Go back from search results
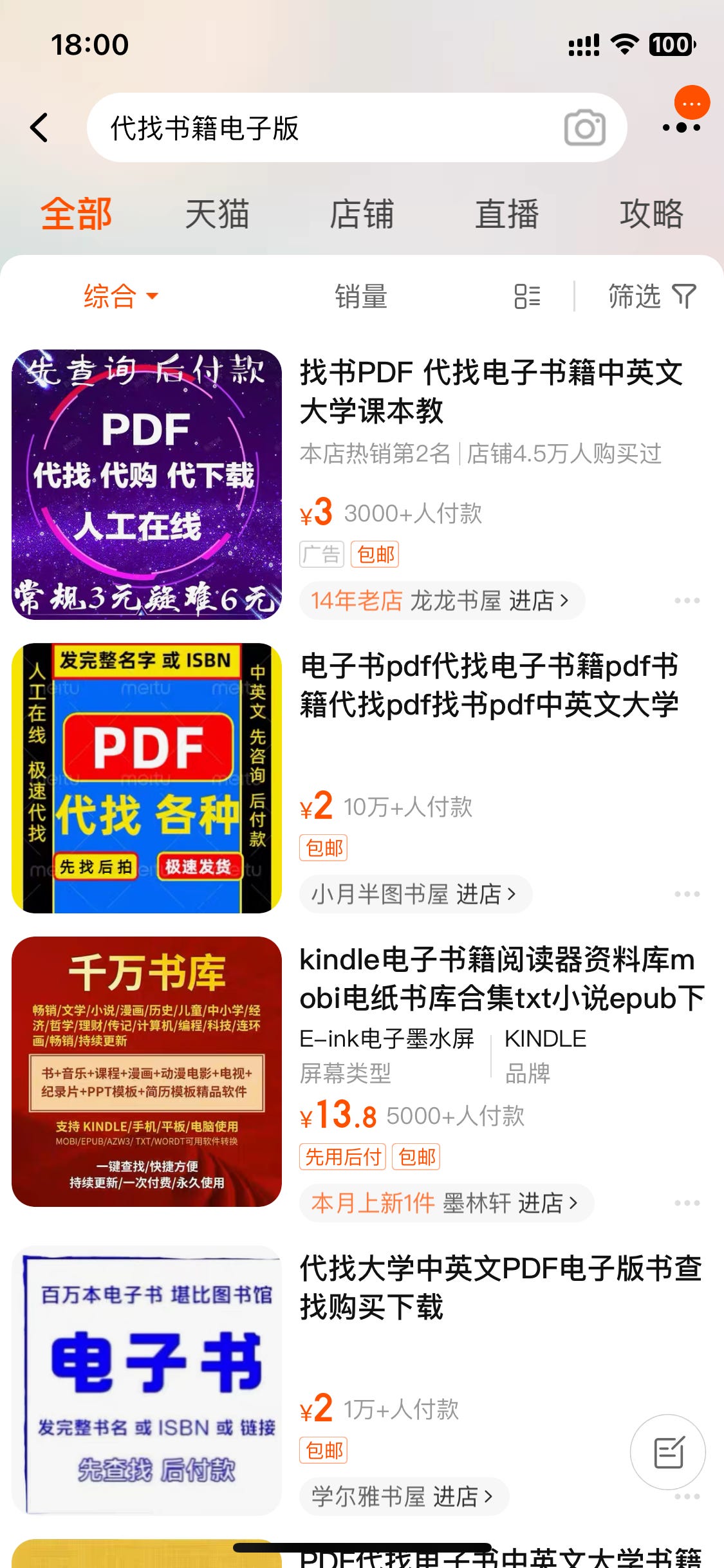Screen dimensions: 724x1568 tap(39, 127)
